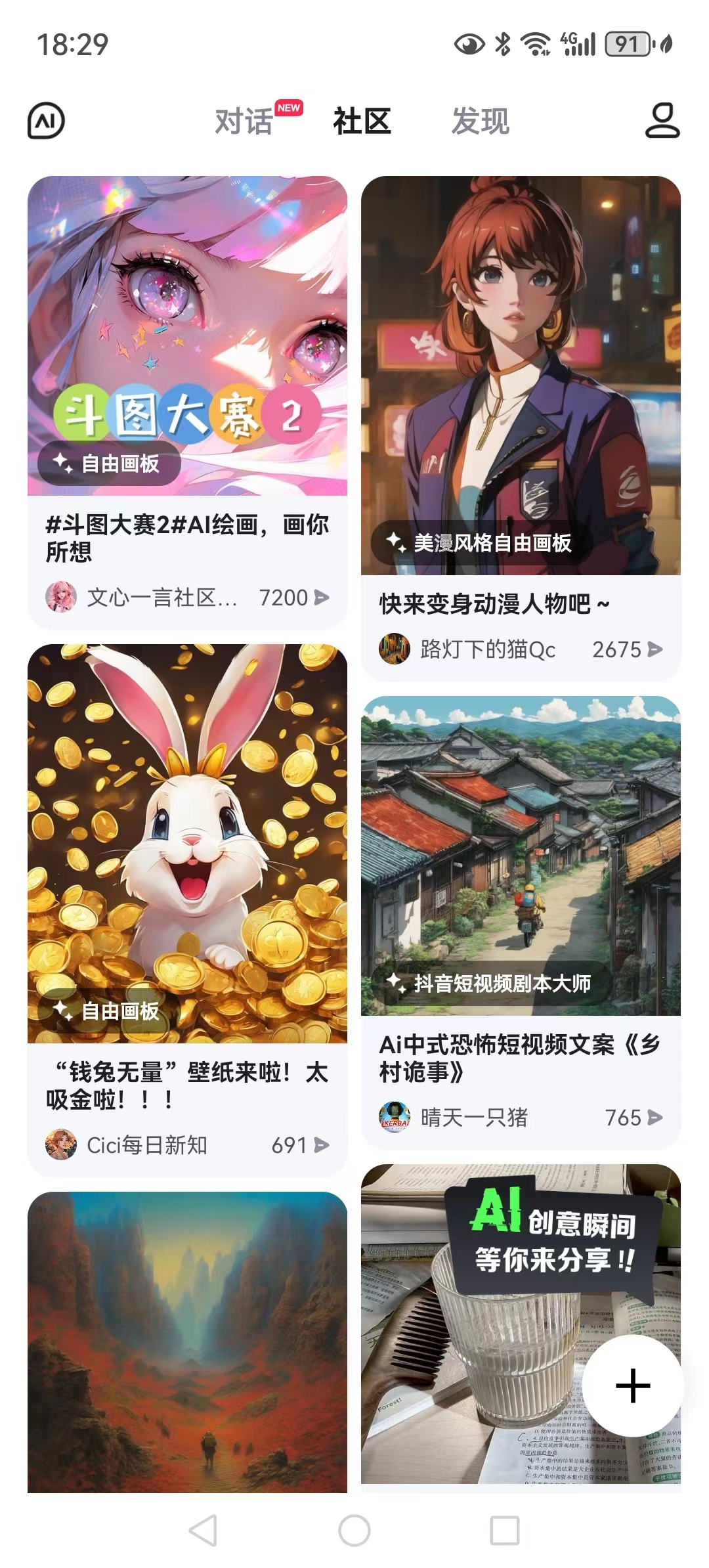Image resolution: width=709 pixels, height=1568 pixels.
Task: View author Cici每日新知
Action: pos(127,1144)
